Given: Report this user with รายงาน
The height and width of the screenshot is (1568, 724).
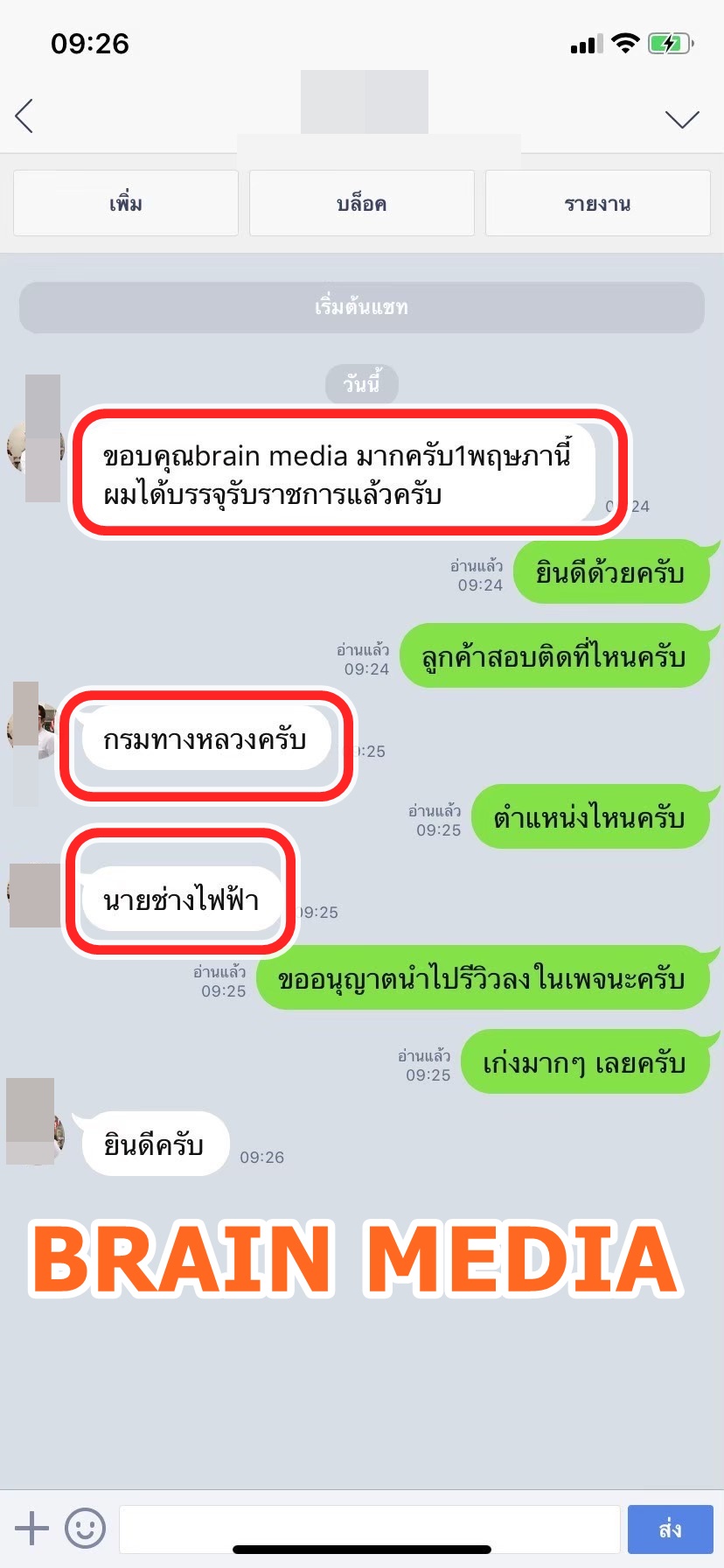Looking at the screenshot, I should [x=597, y=204].
